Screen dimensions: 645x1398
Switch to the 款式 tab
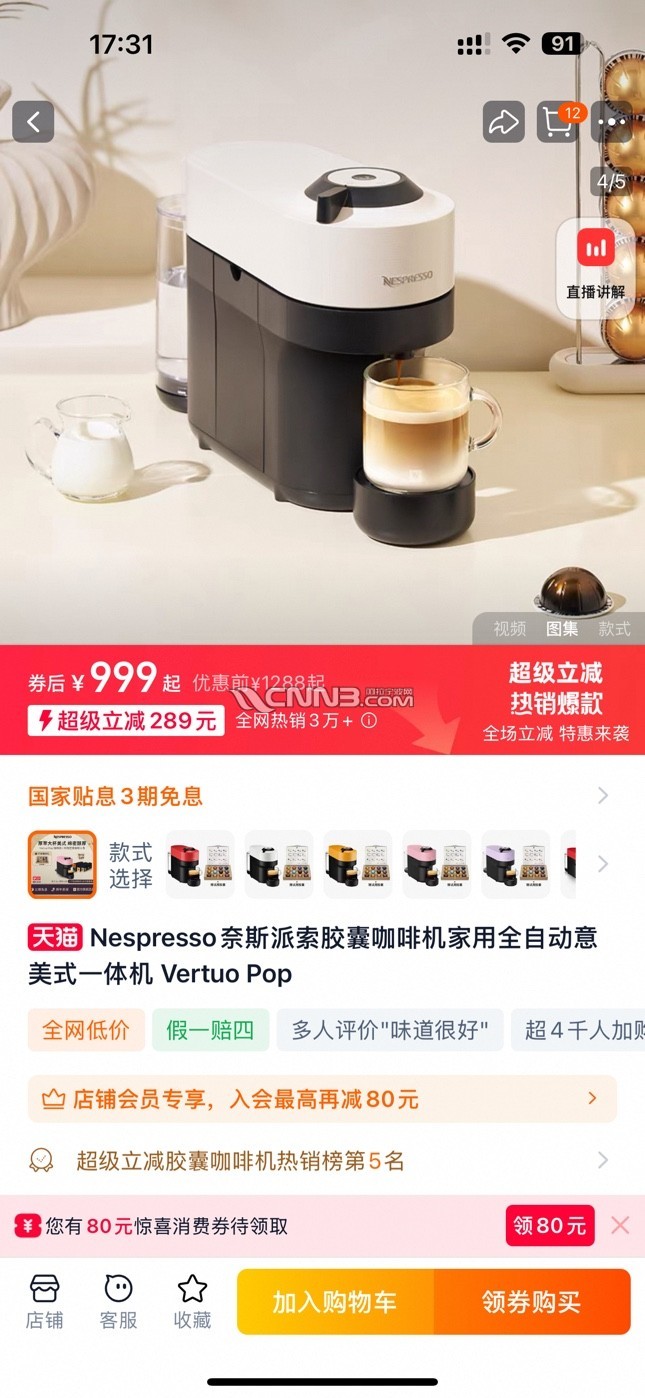pos(614,628)
